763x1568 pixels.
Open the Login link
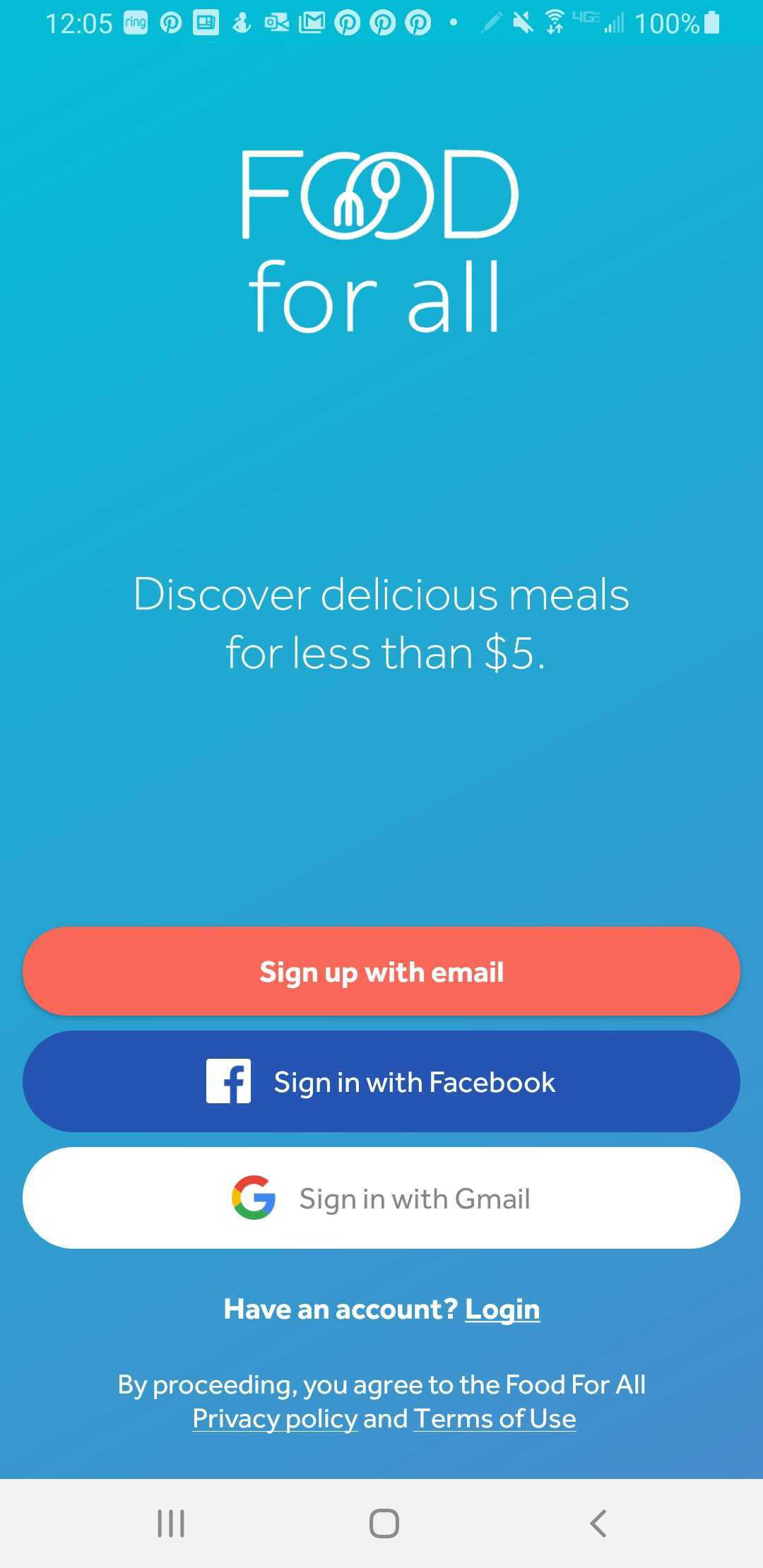click(502, 1309)
